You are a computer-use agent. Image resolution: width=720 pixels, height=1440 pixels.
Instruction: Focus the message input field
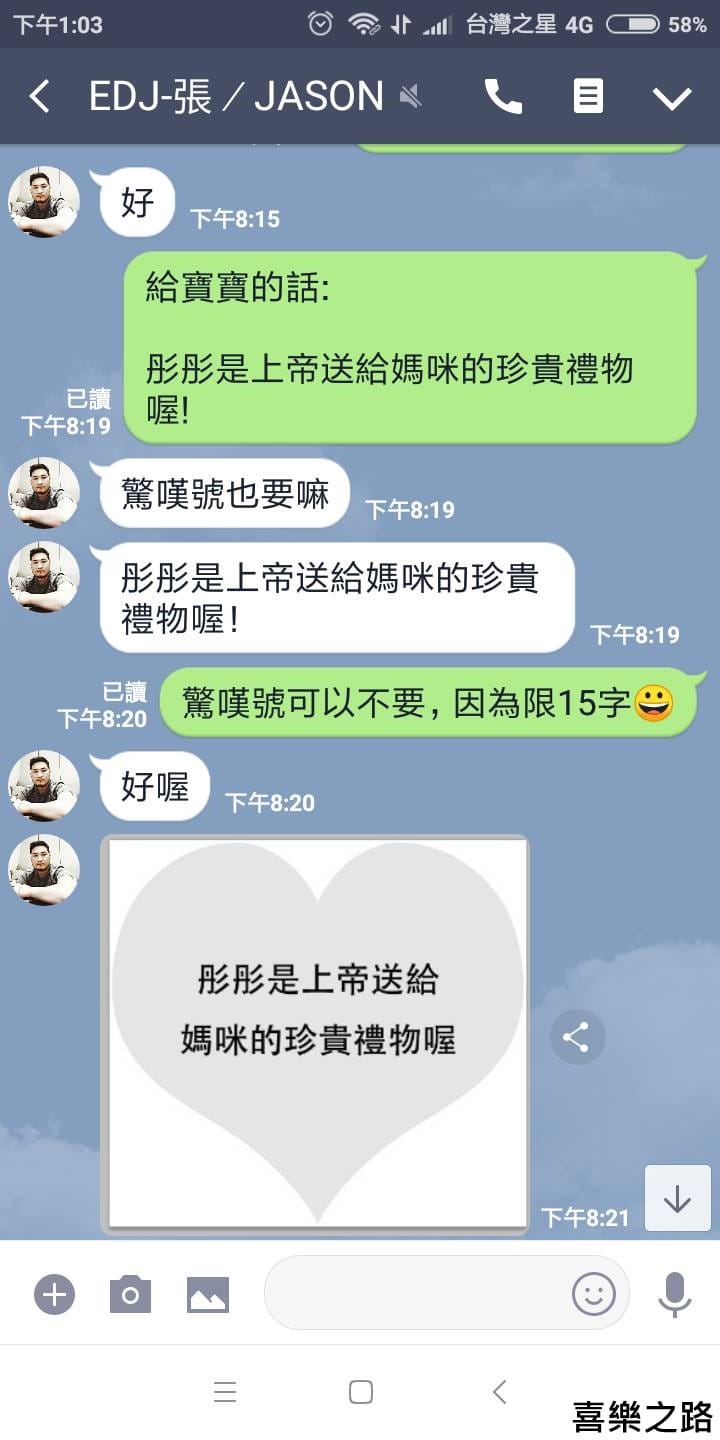click(x=415, y=1294)
